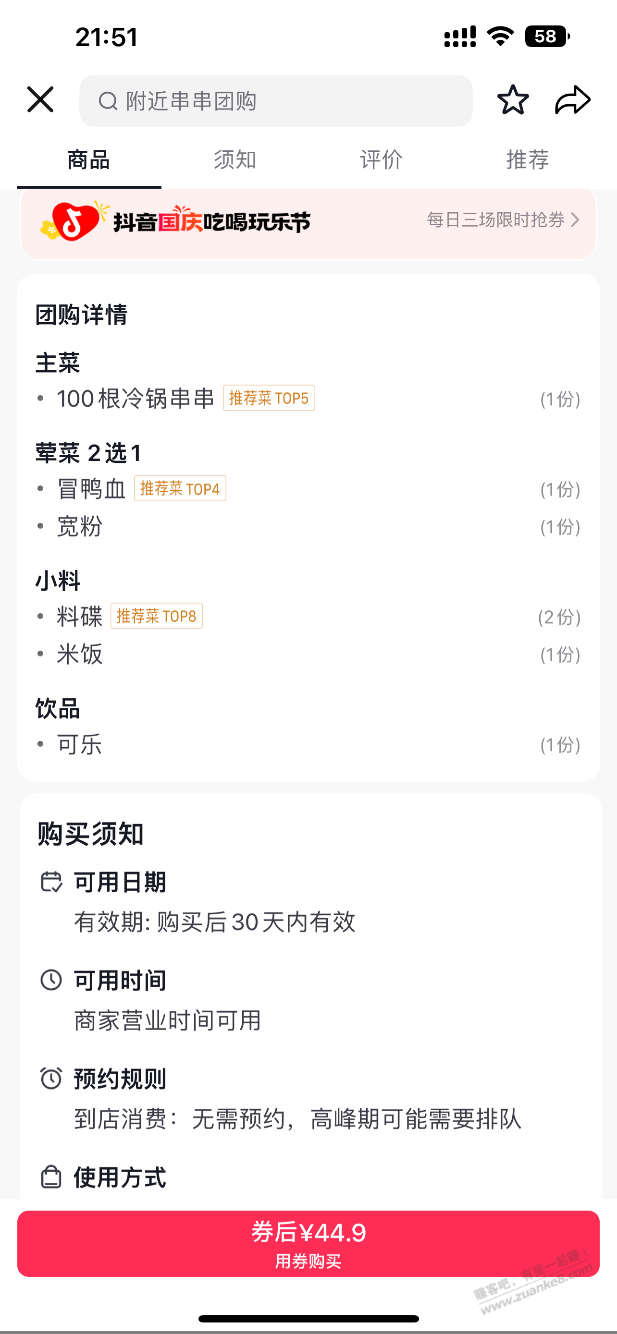This screenshot has height=1334, width=617.
Task: Go to the 推荐 tab
Action: click(527, 160)
